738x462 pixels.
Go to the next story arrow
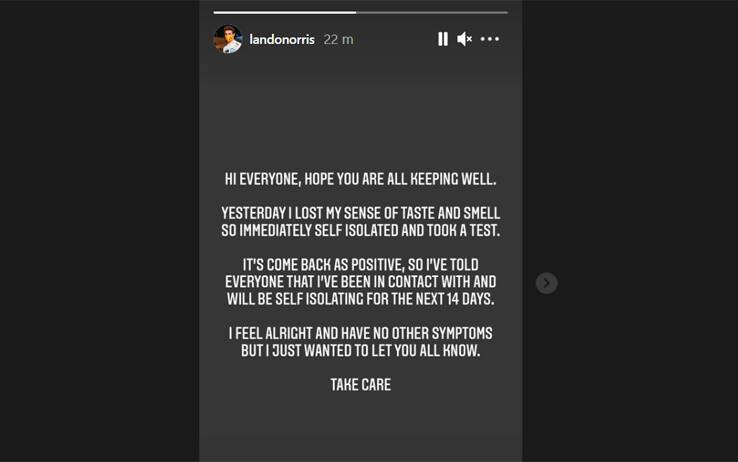(x=546, y=283)
